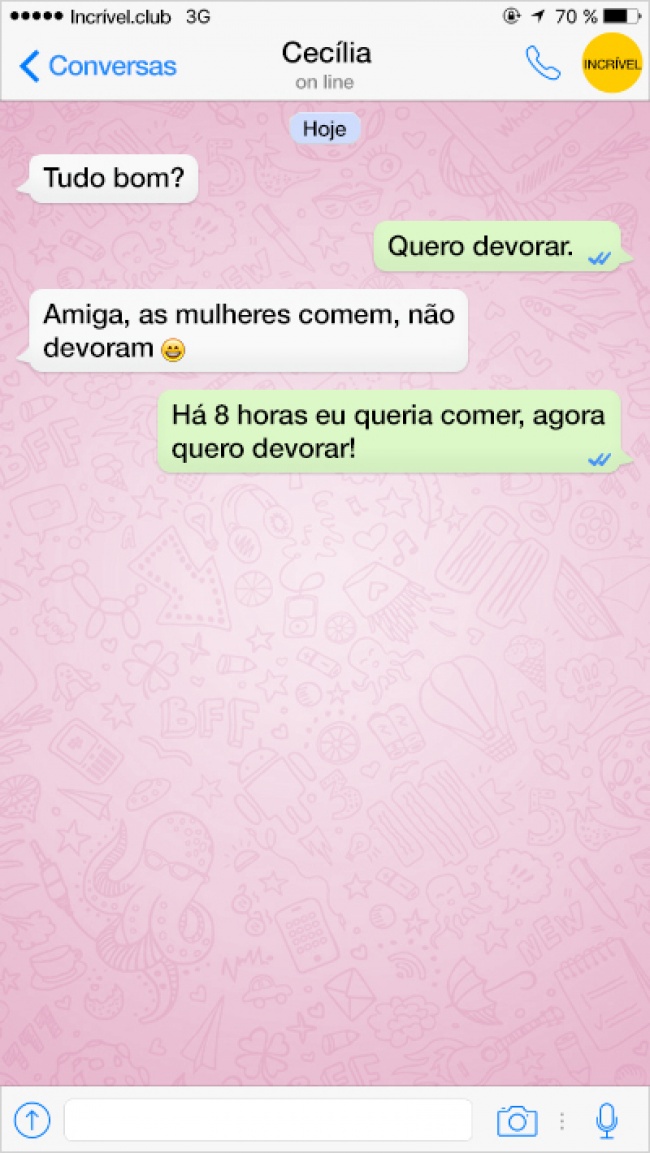
Task: Go back to Conversas list
Action: (97, 66)
